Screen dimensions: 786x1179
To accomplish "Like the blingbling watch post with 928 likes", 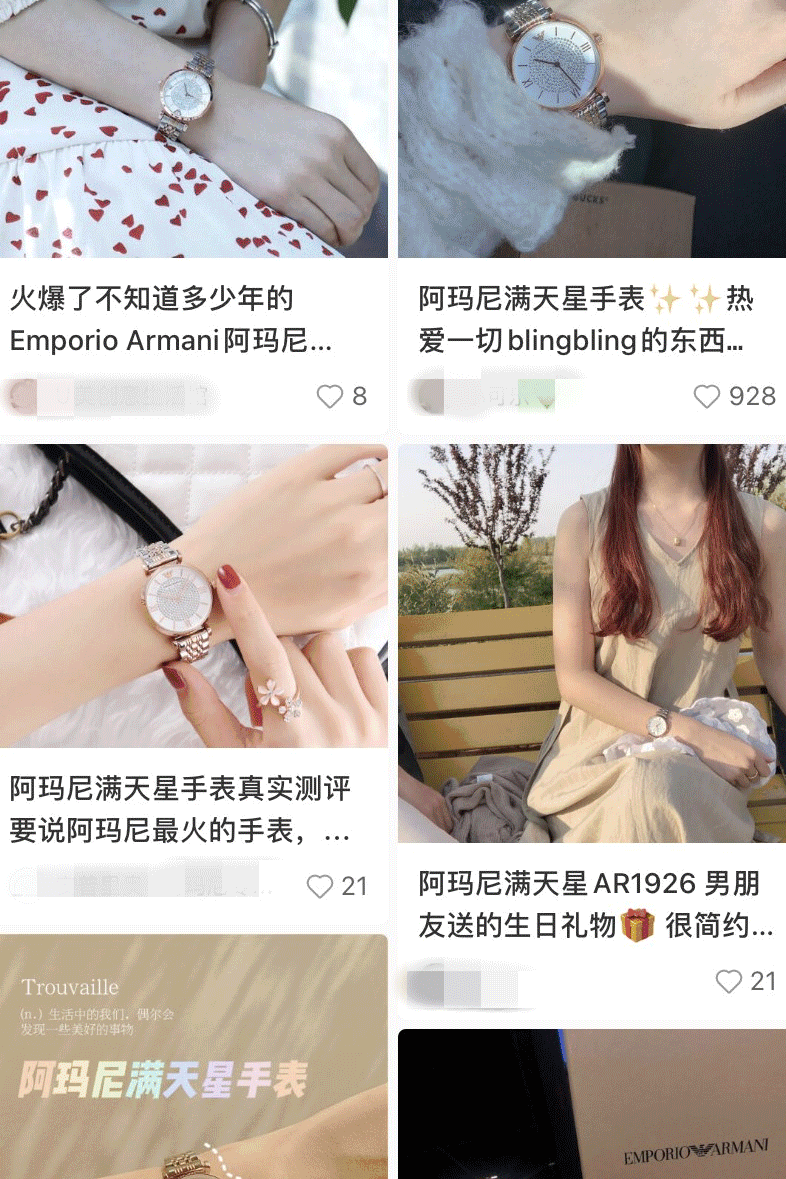I will 707,397.
